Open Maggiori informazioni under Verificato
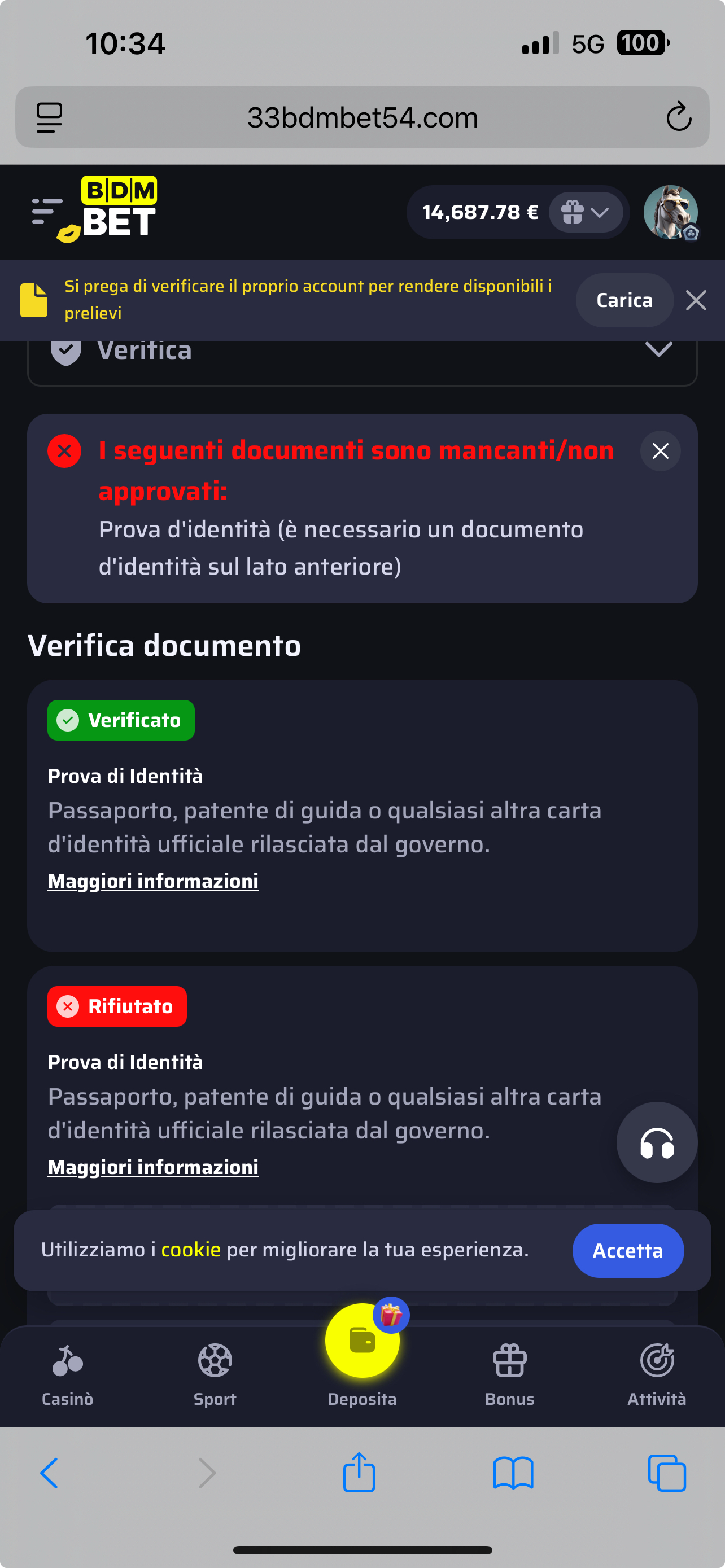The image size is (725, 1568). pyautogui.click(x=153, y=880)
